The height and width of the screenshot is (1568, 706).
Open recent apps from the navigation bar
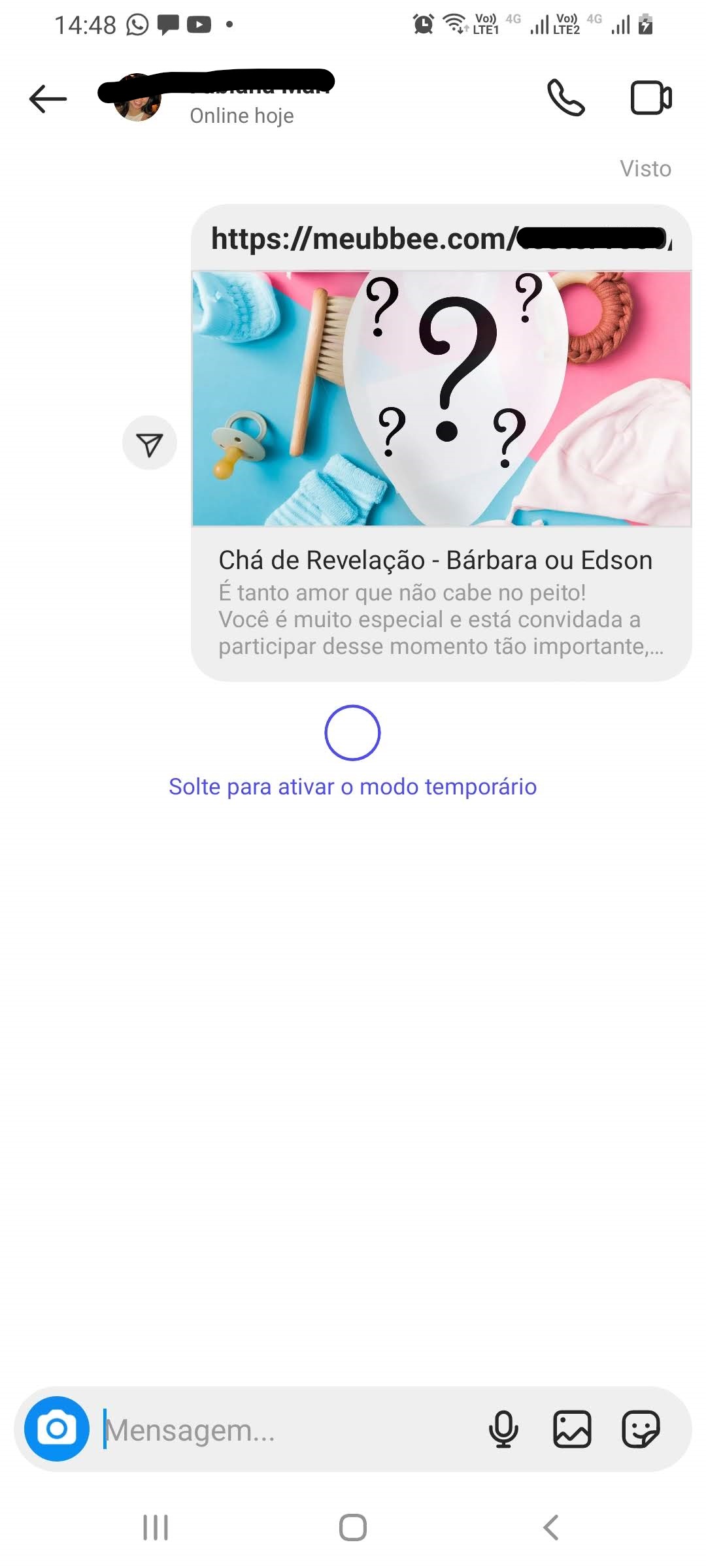(156, 1527)
